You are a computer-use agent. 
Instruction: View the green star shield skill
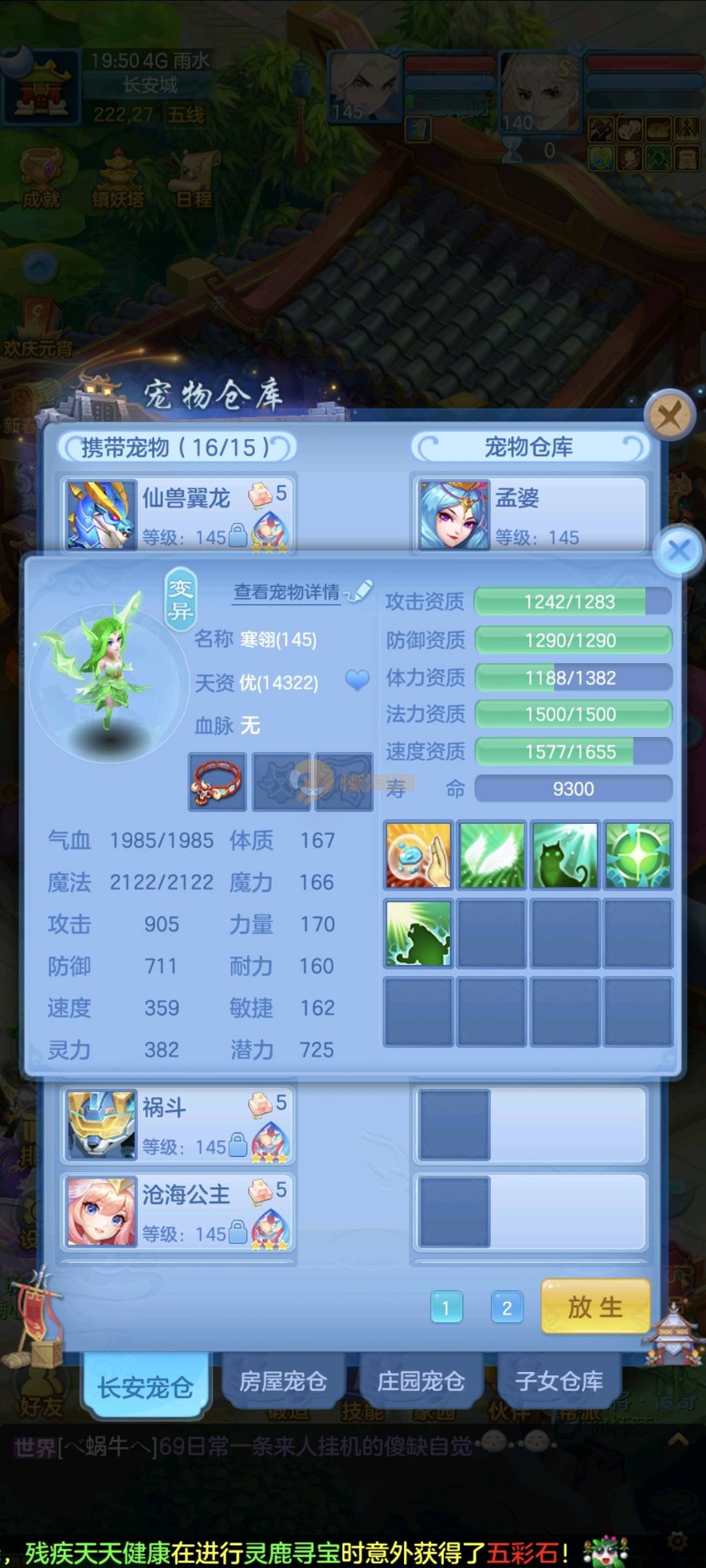[x=638, y=855]
